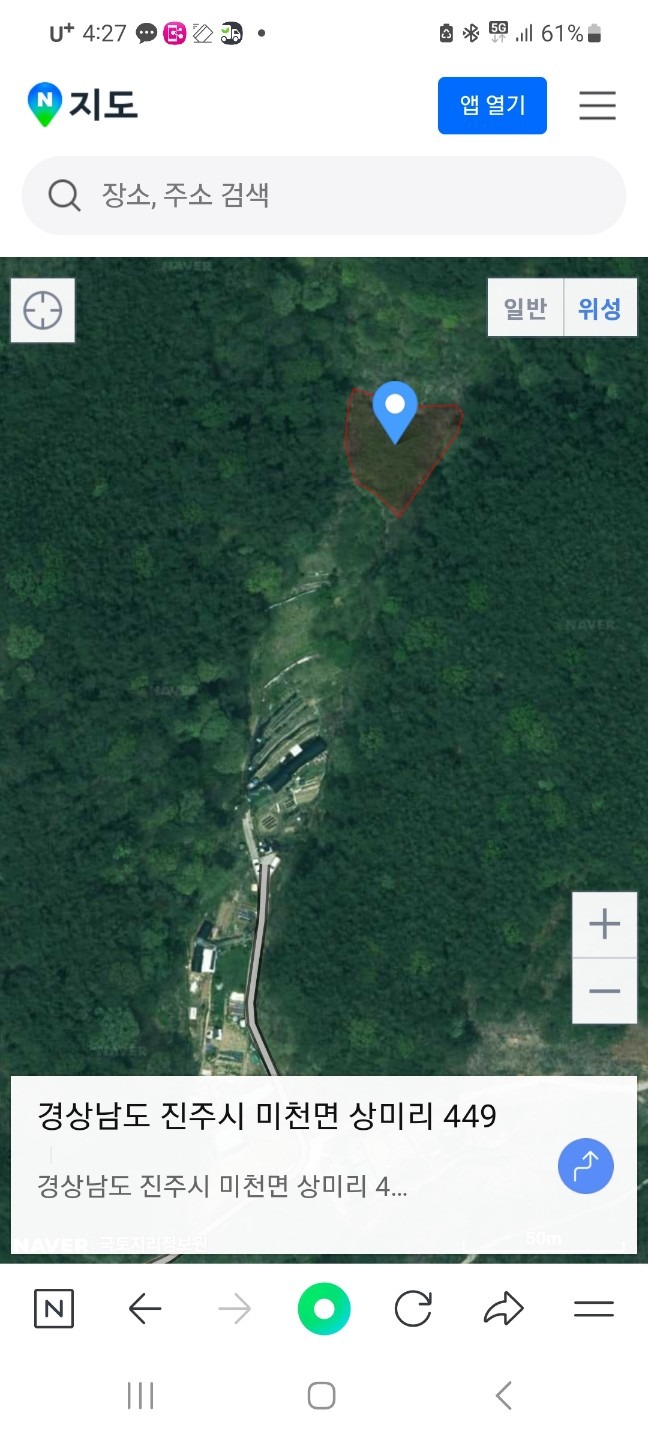Tap the Naver 지도 logo

(82, 104)
